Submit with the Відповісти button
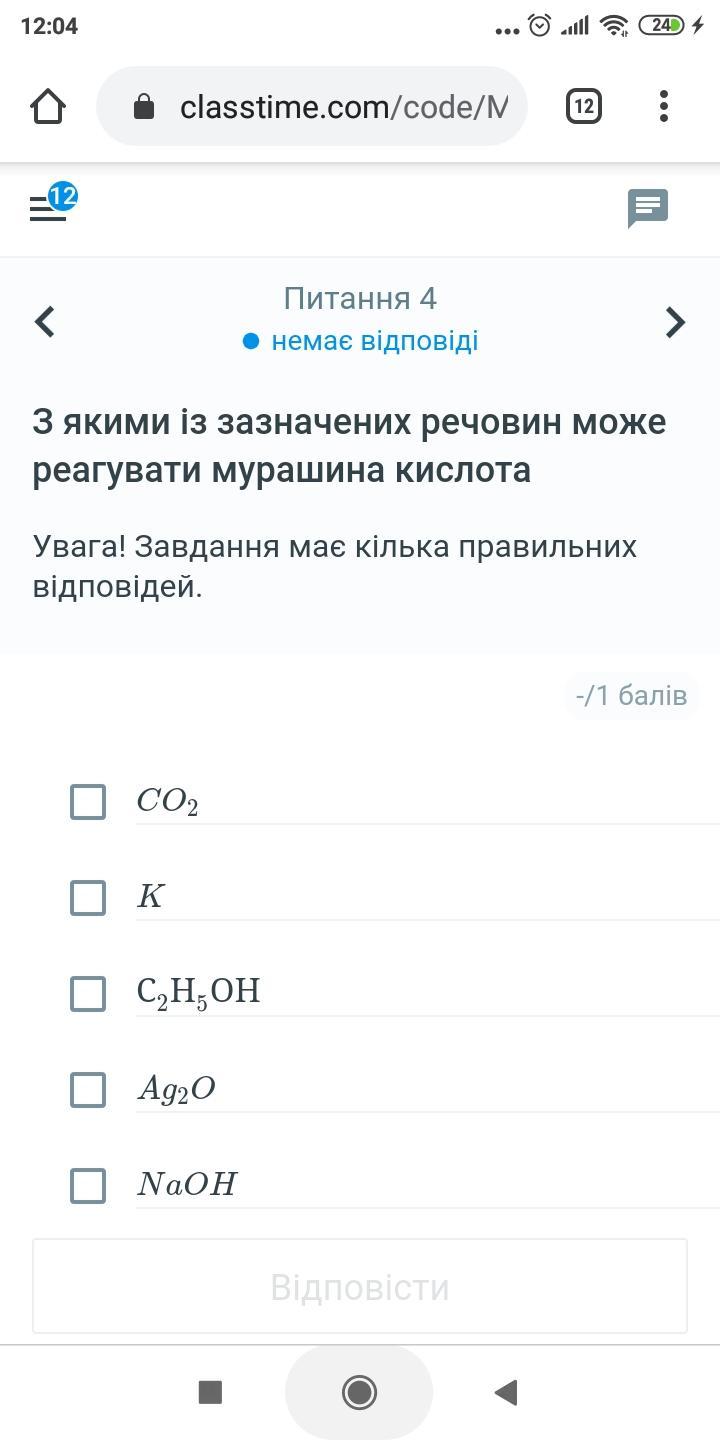720x1440 pixels. [360, 1287]
